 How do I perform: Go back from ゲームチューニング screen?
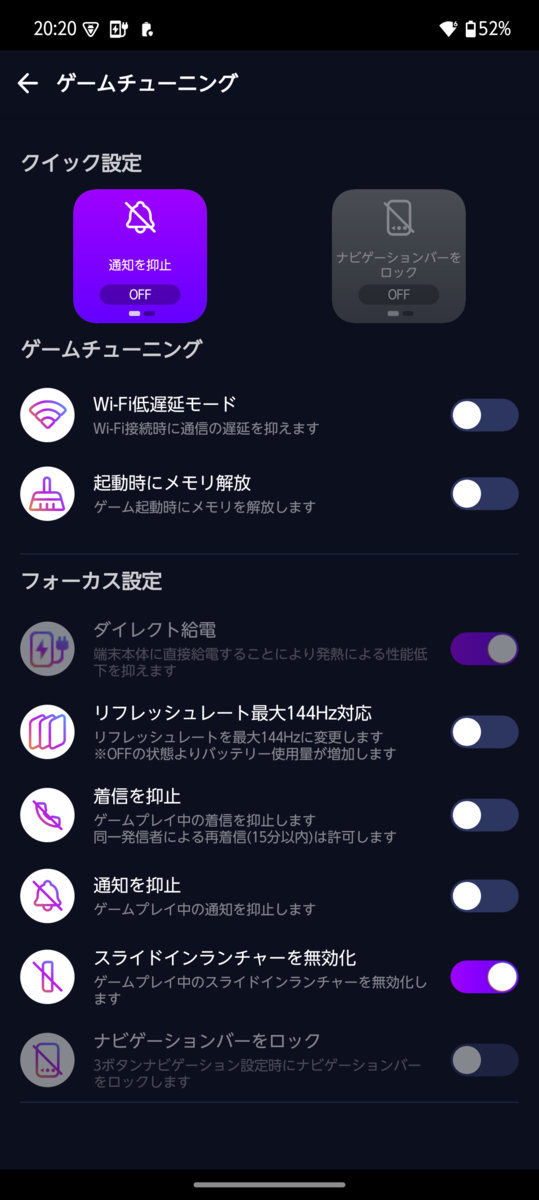click(x=28, y=83)
